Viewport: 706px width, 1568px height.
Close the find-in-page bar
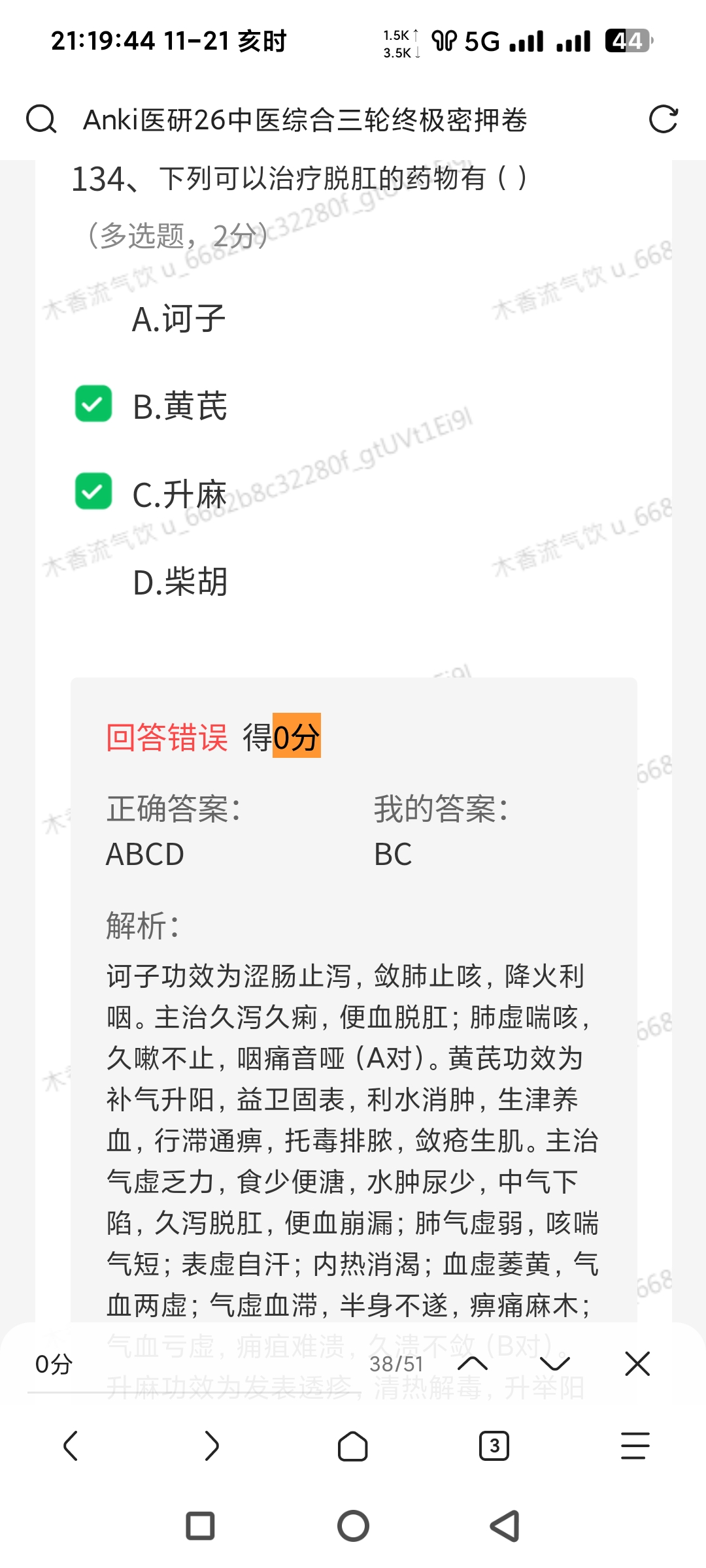tap(637, 1364)
